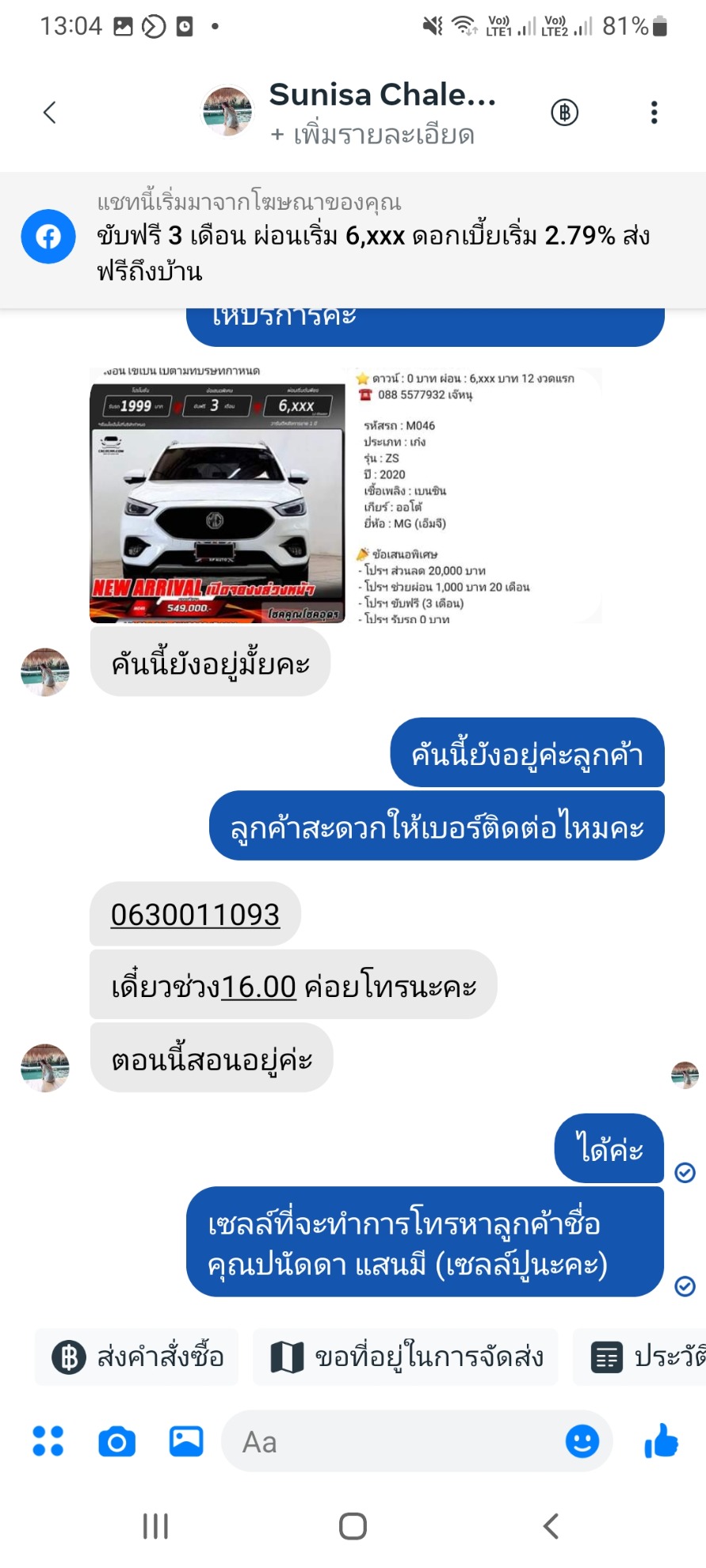The image size is (706, 1568).
Task: Open the four-dot more options menu
Action: pyautogui.click(x=48, y=1441)
